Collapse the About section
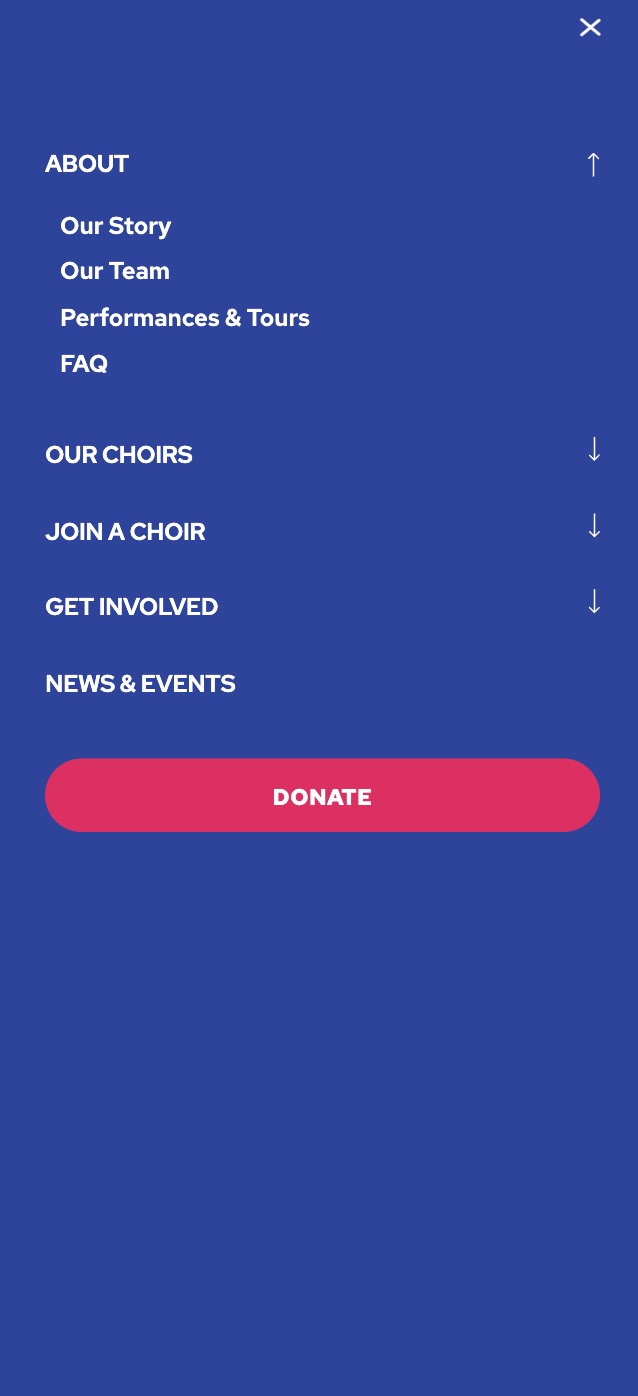The image size is (638, 1396). 593,164
